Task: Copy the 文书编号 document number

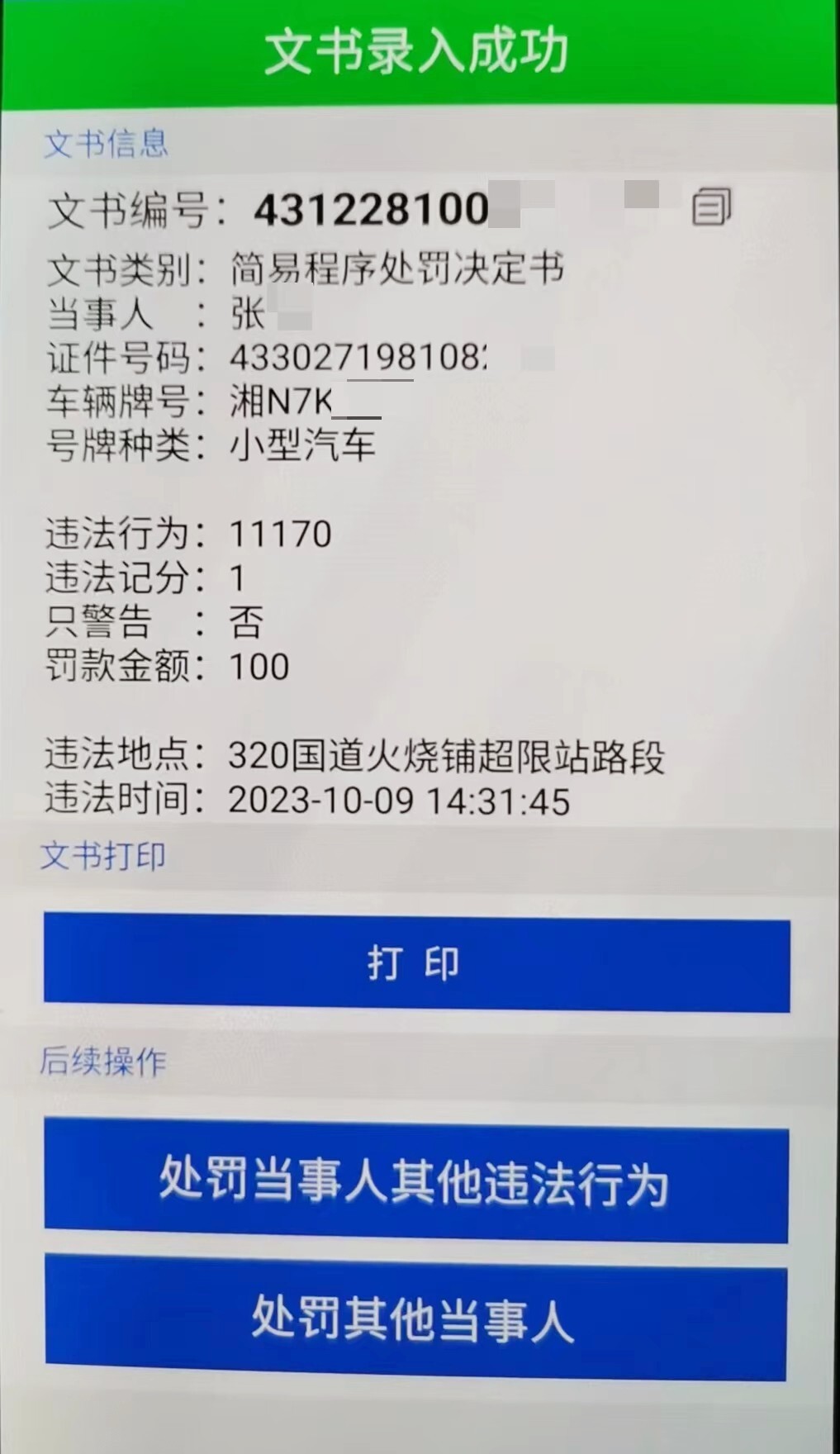Action: click(x=711, y=207)
